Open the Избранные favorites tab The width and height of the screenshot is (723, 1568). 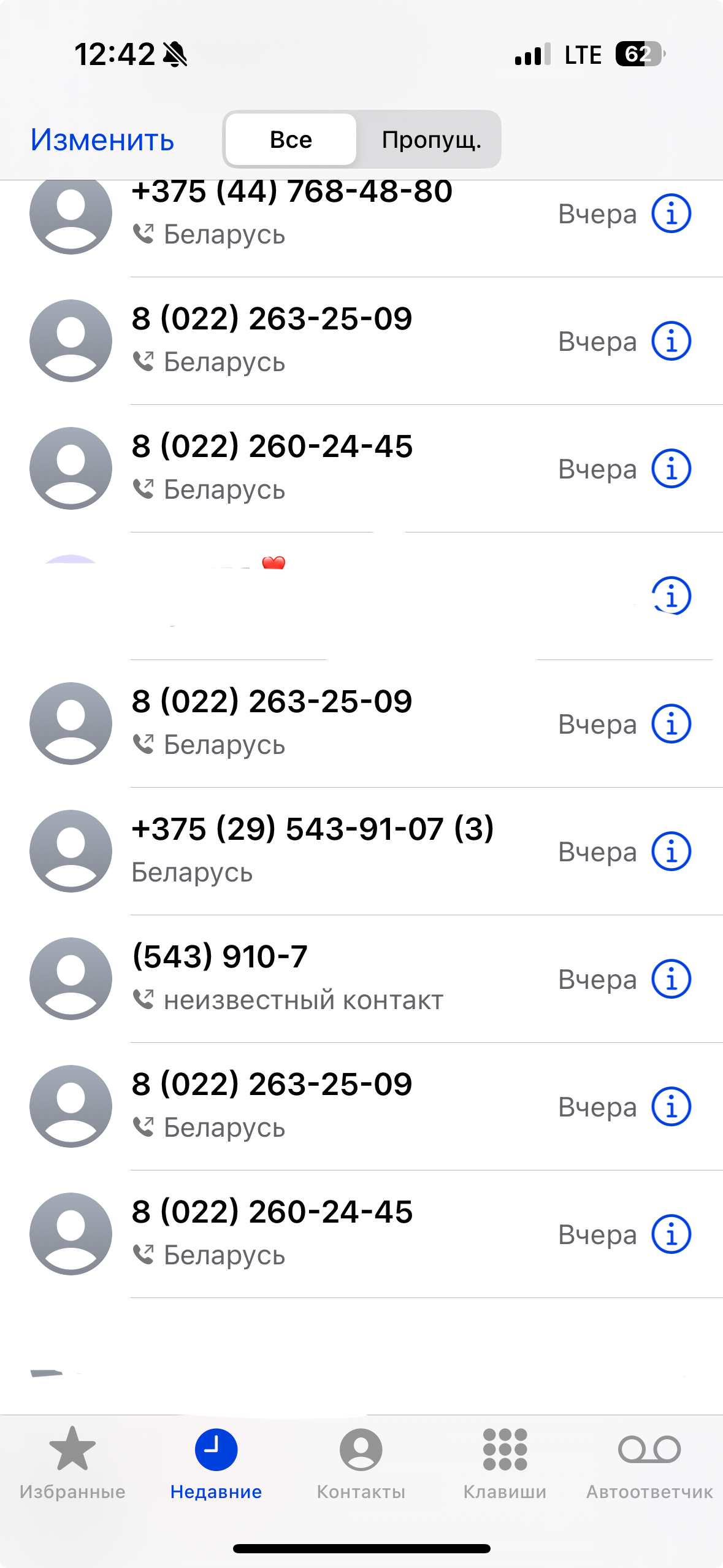(72, 1462)
